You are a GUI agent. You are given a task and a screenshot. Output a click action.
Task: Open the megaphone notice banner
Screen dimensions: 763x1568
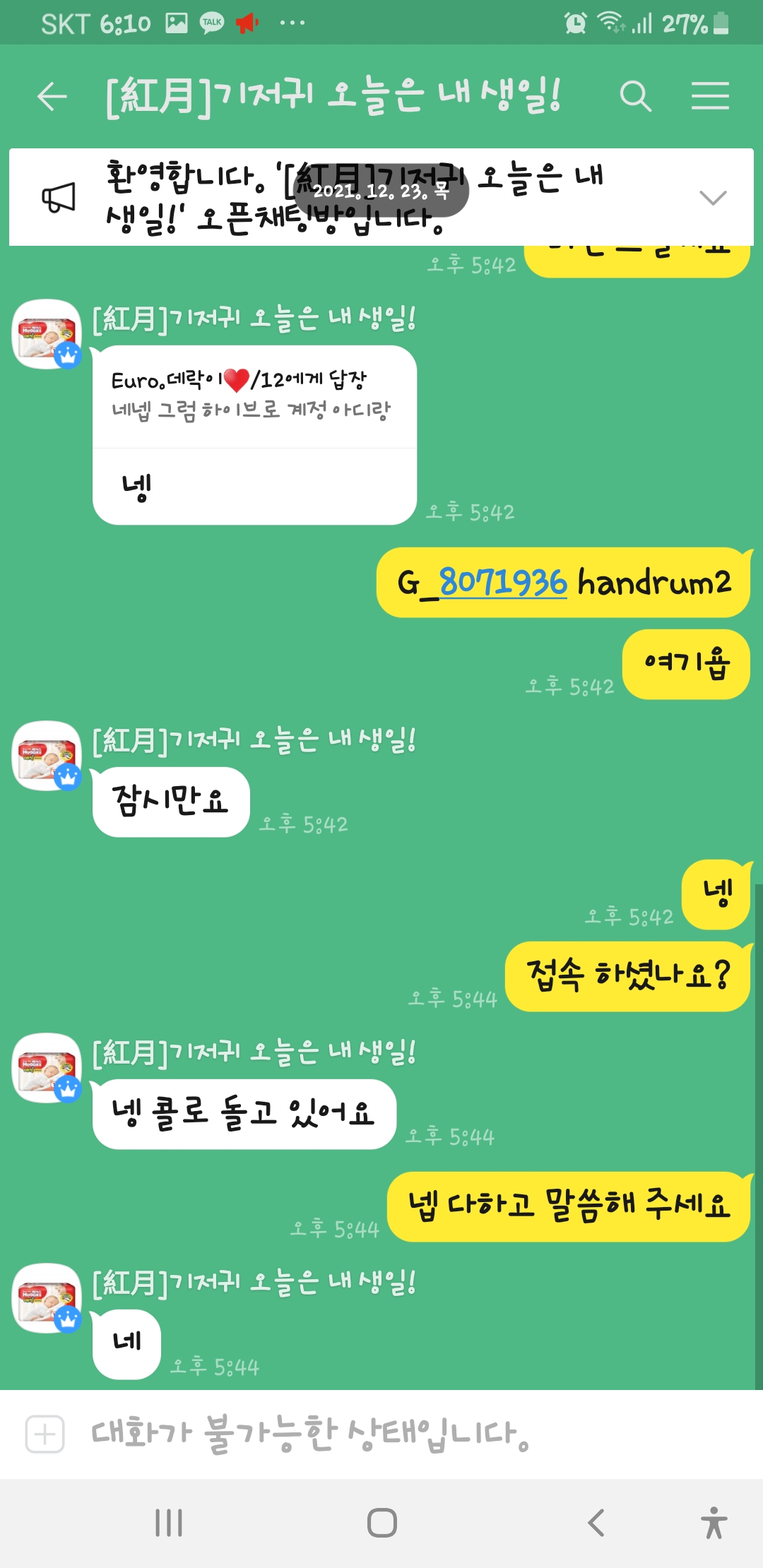pyautogui.click(x=59, y=198)
